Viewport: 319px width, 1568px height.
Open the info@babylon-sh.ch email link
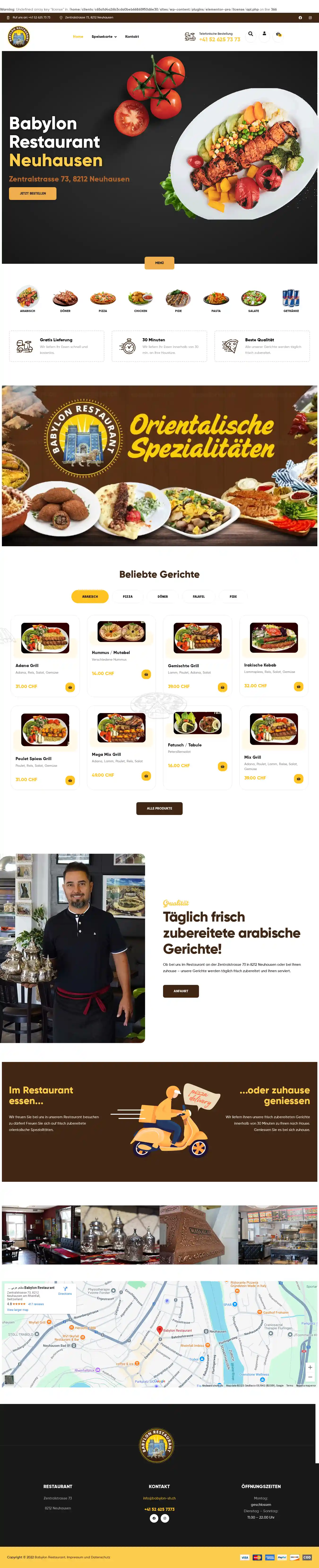pos(159,1498)
